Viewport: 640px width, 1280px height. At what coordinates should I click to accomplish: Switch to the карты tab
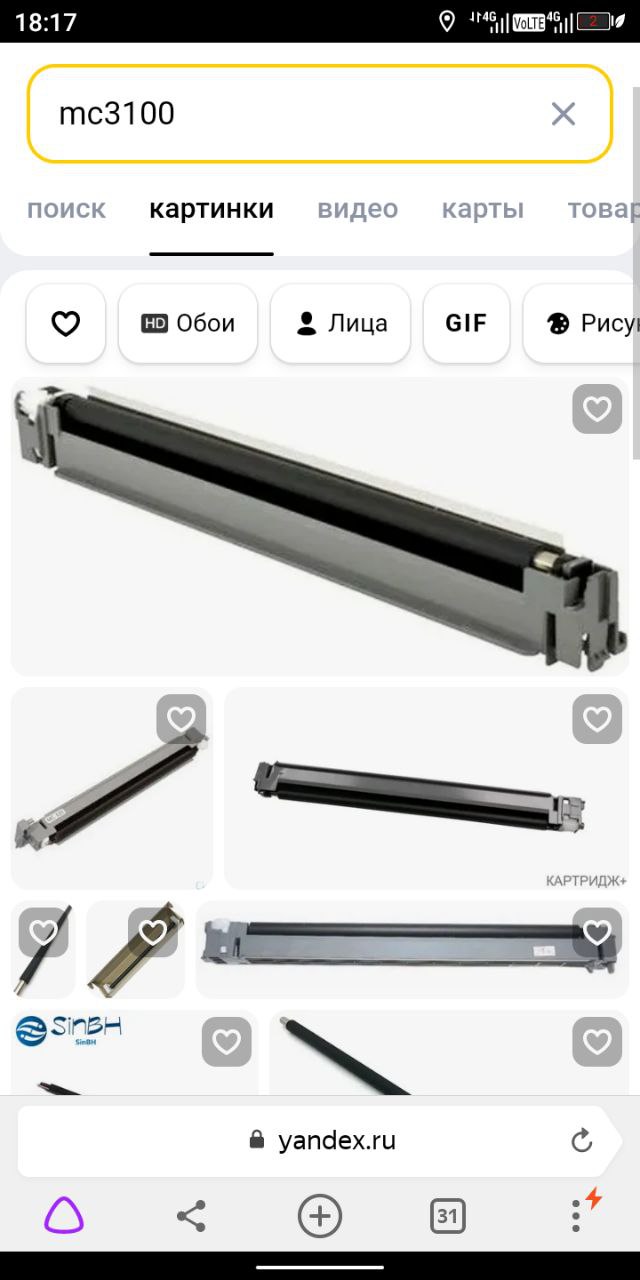483,209
